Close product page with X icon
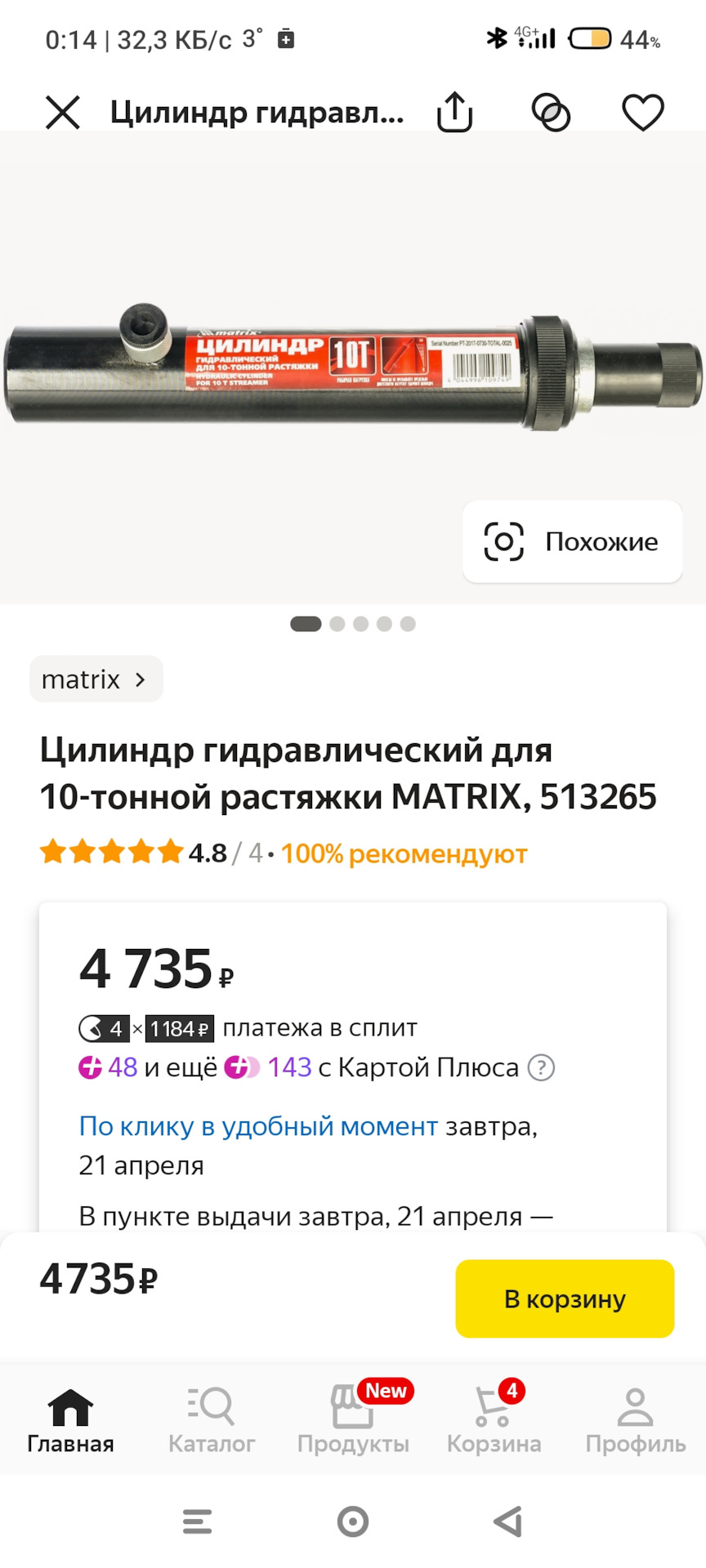The width and height of the screenshot is (706, 1568). point(62,112)
